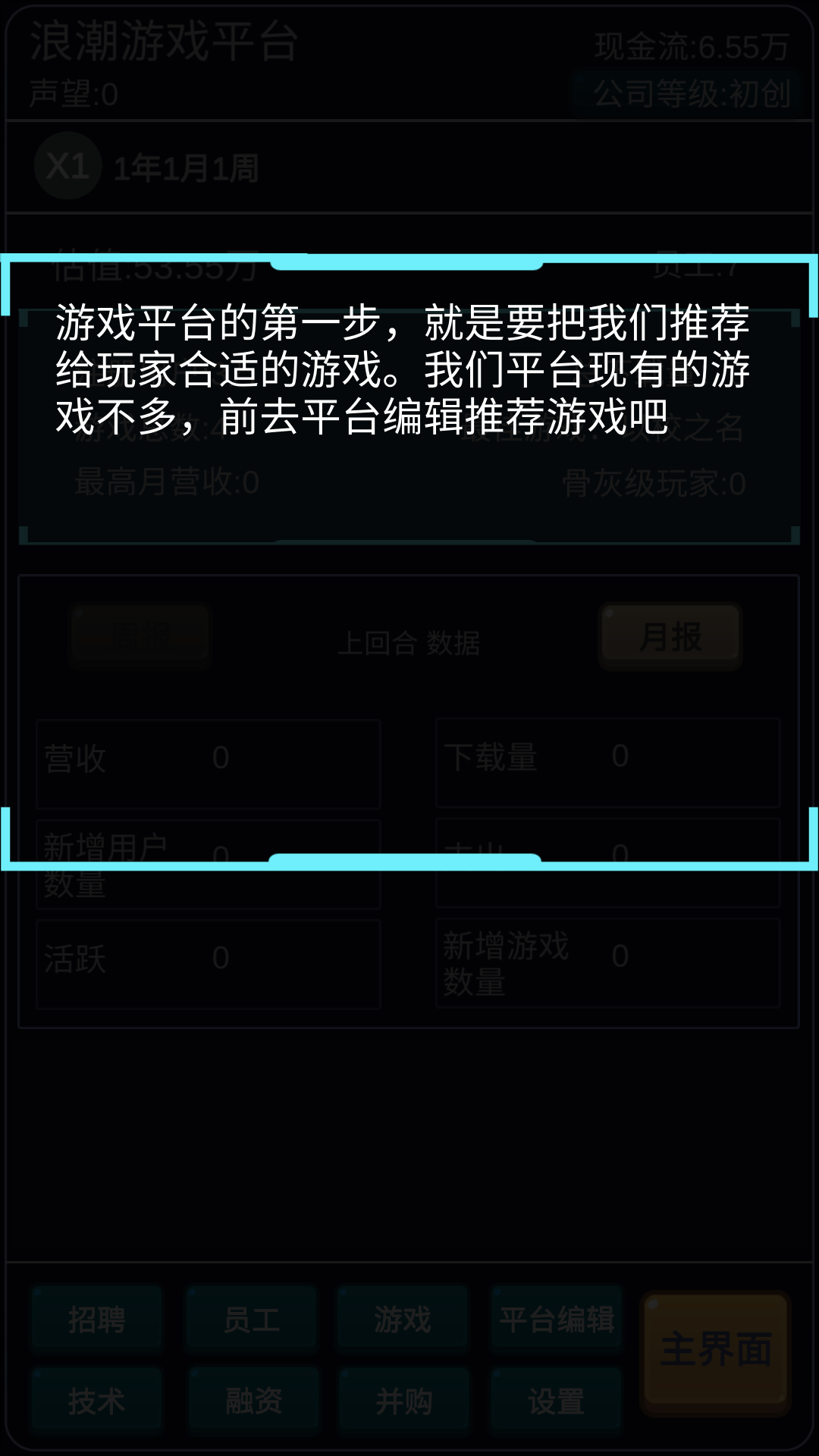Click the 下载量 downloads stat box

pos(607,762)
